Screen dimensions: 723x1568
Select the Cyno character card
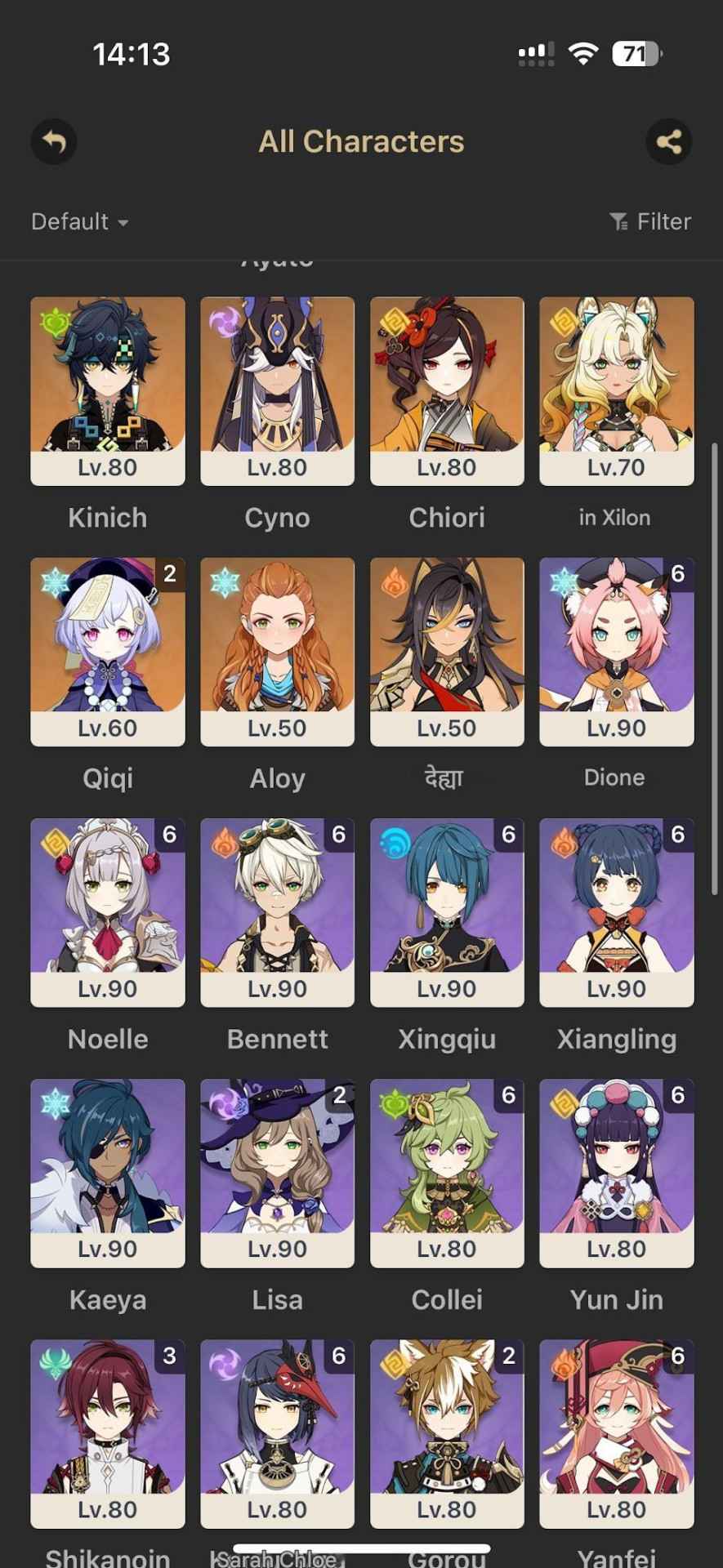click(277, 390)
